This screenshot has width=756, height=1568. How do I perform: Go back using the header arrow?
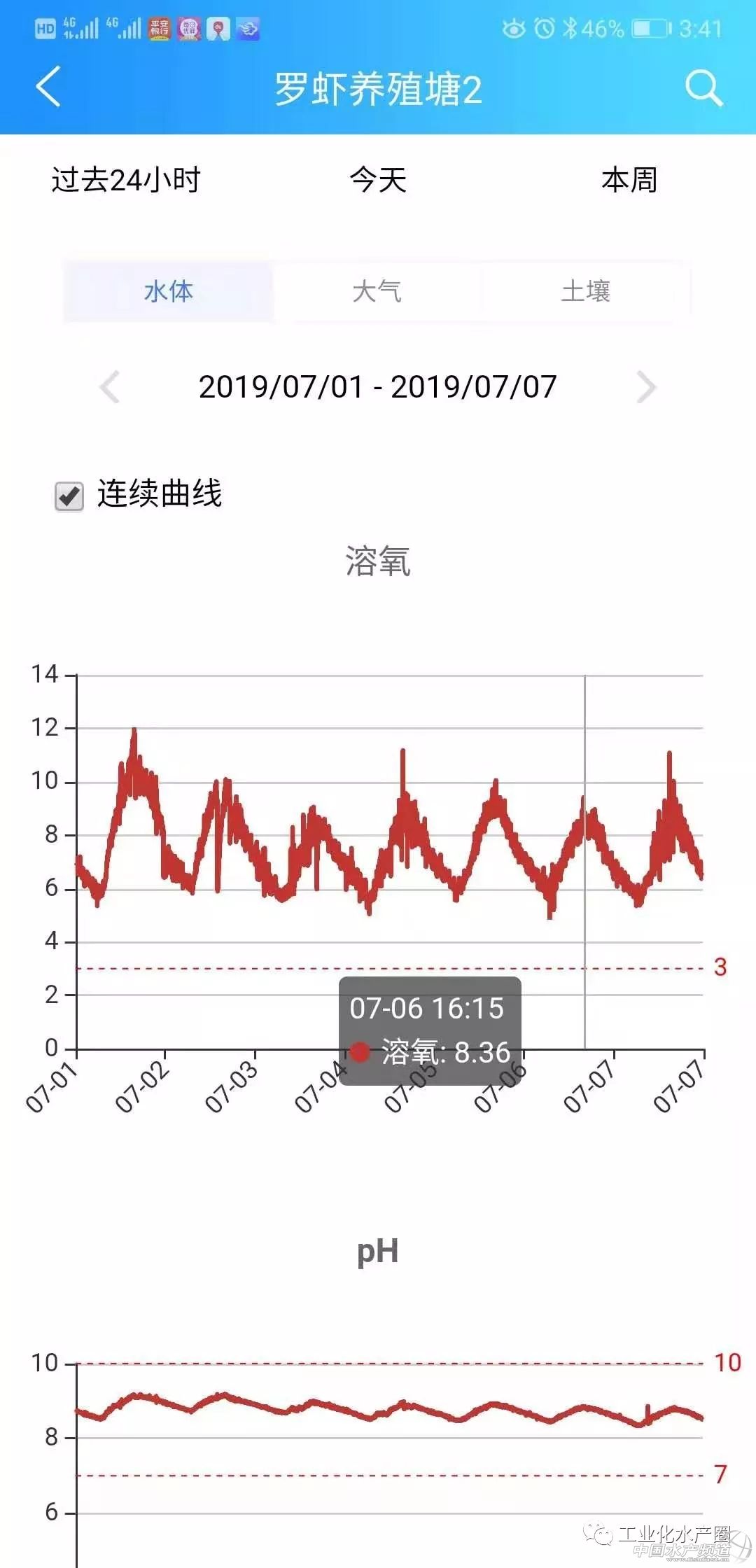[x=48, y=87]
